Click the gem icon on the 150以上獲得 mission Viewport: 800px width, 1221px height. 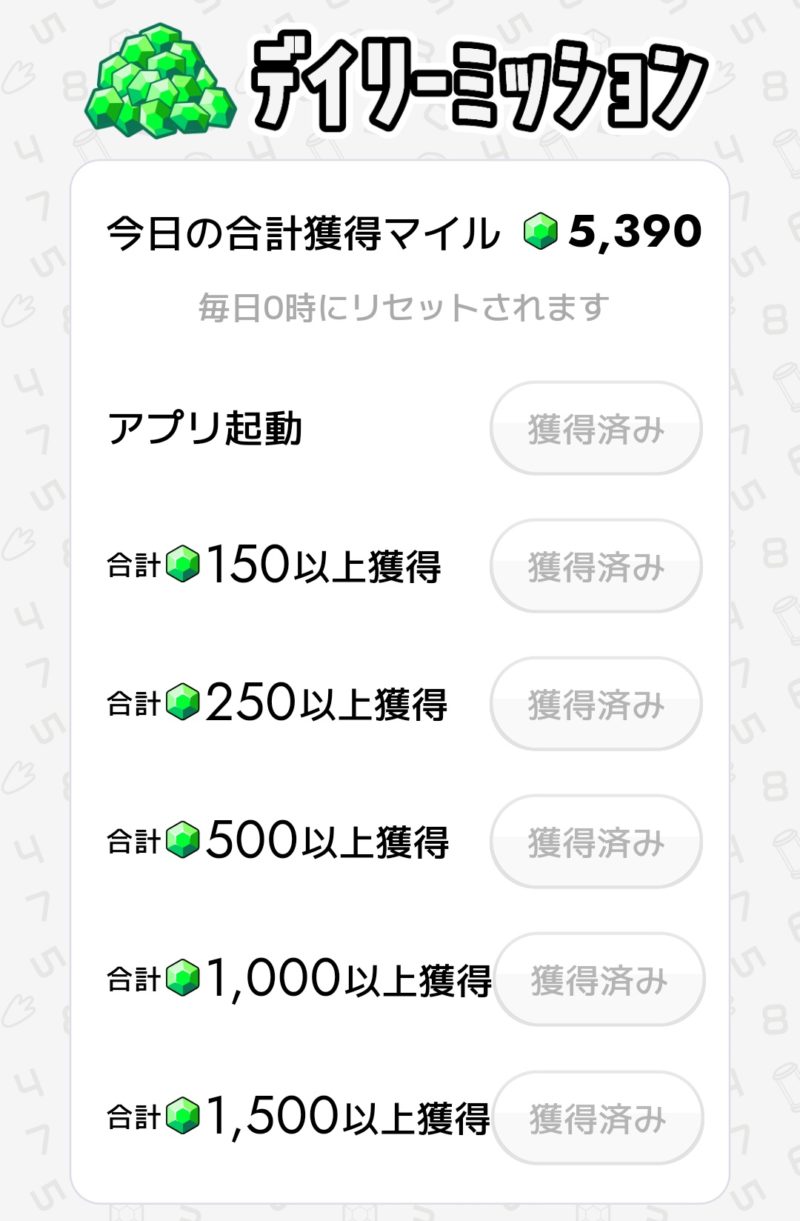tap(182, 565)
